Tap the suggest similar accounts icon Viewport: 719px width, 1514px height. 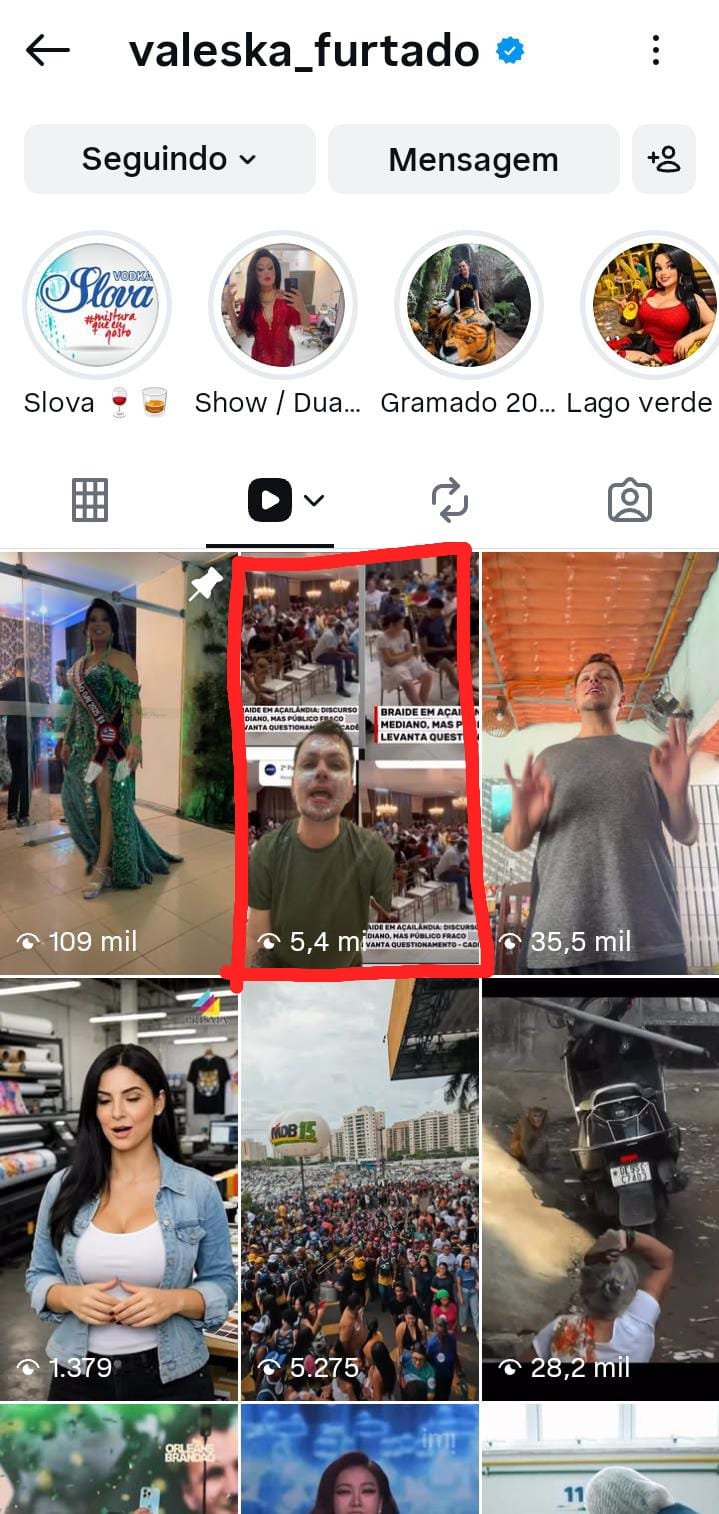pyautogui.click(x=664, y=159)
